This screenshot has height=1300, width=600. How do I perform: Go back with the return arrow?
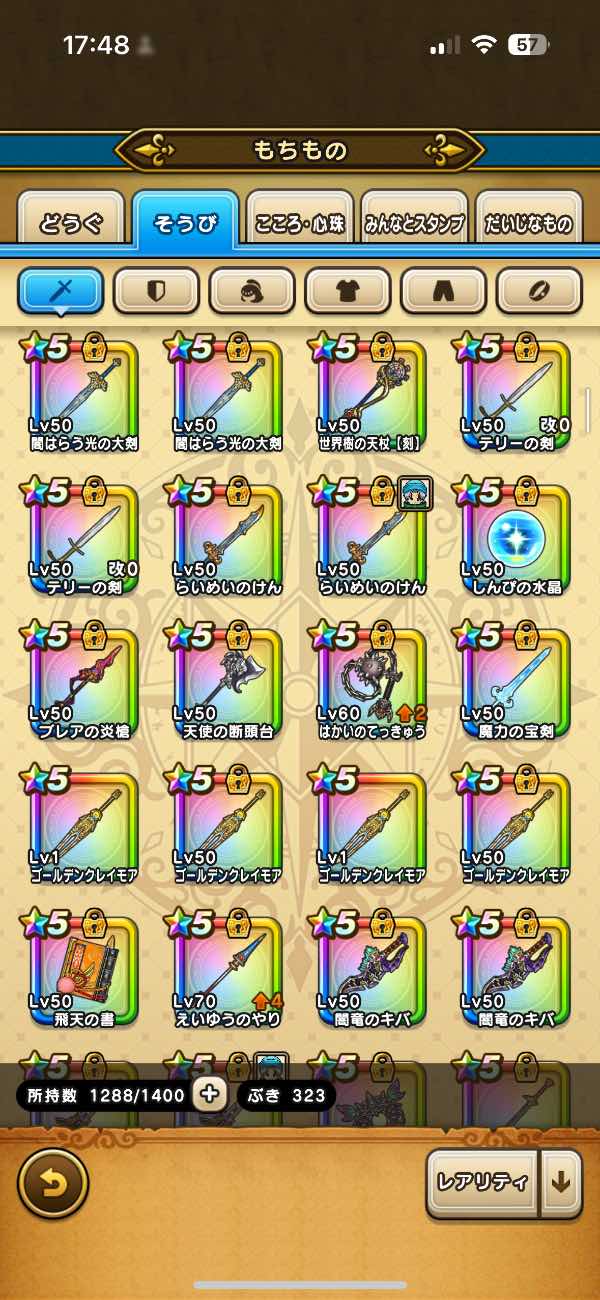coord(53,1183)
